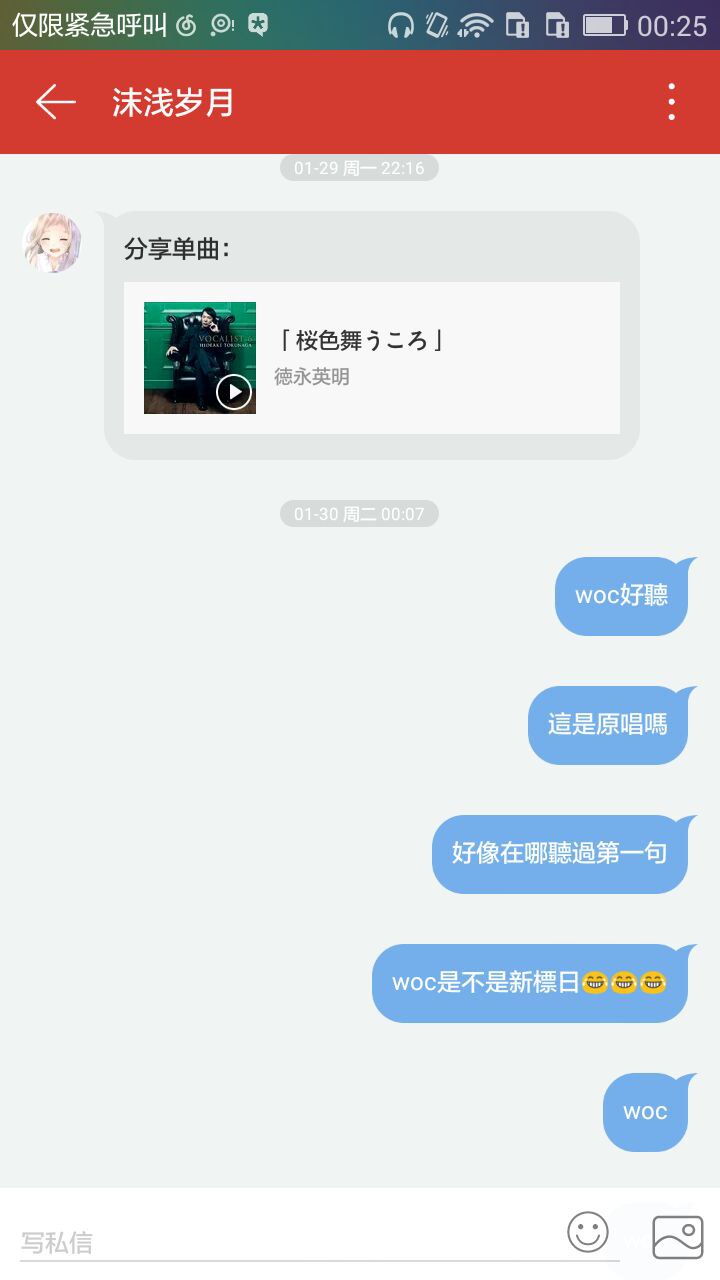This screenshot has height=1280, width=720.
Task: Play the shared song 桜色舞うころ
Action: [x=233, y=392]
